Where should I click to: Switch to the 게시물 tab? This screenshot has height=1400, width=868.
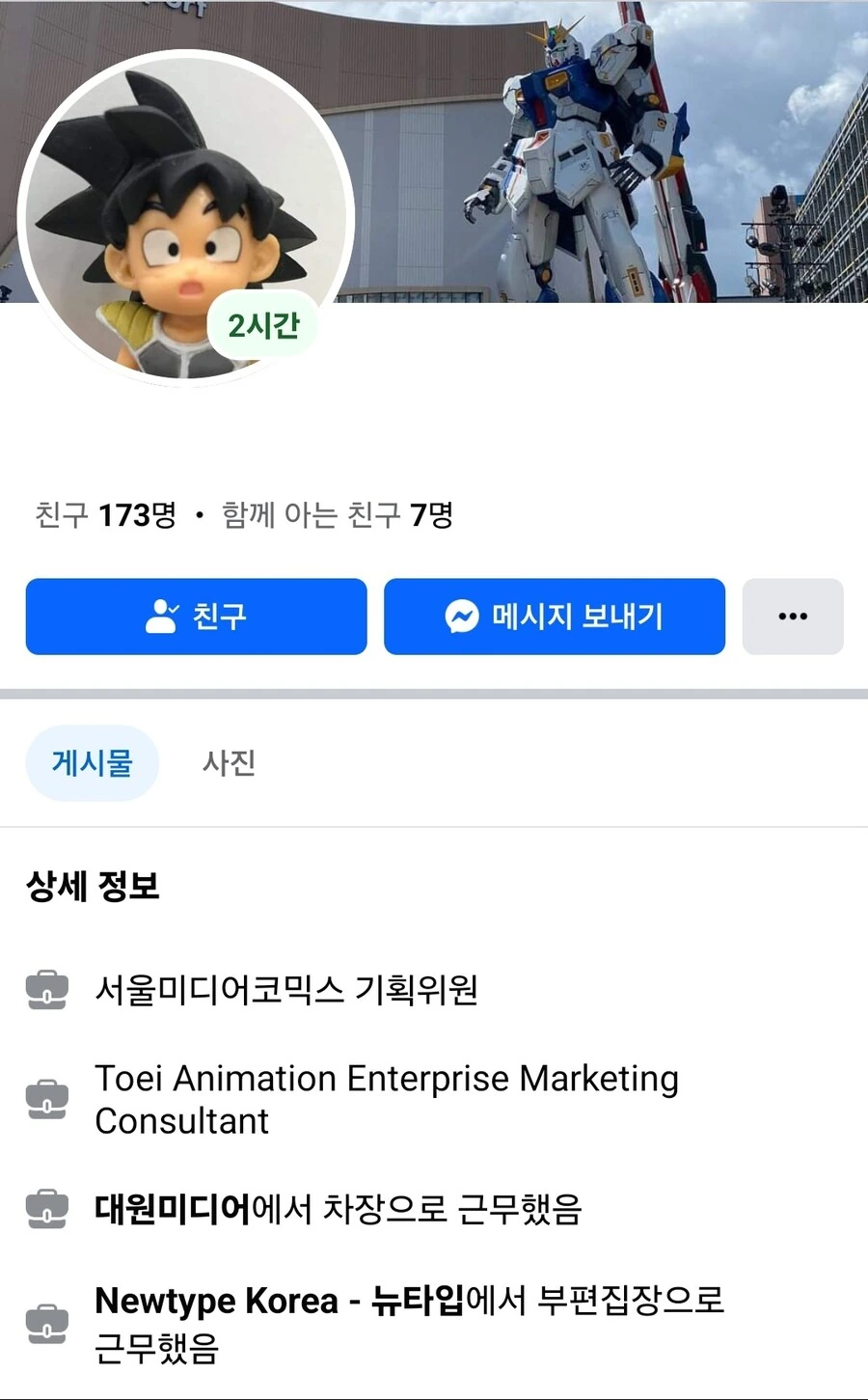coord(93,763)
